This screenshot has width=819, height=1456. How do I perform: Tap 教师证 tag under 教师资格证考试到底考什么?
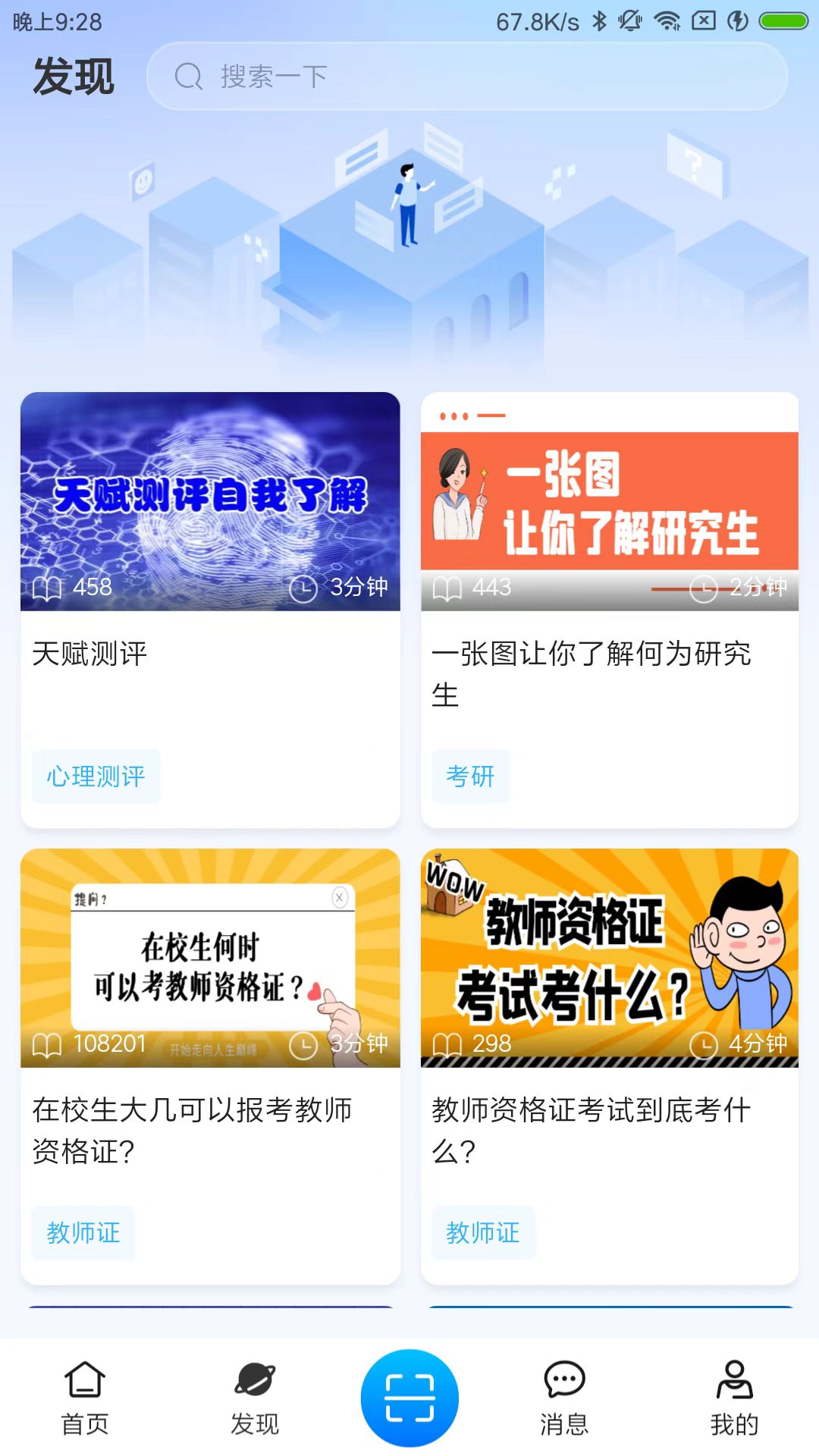click(483, 1233)
